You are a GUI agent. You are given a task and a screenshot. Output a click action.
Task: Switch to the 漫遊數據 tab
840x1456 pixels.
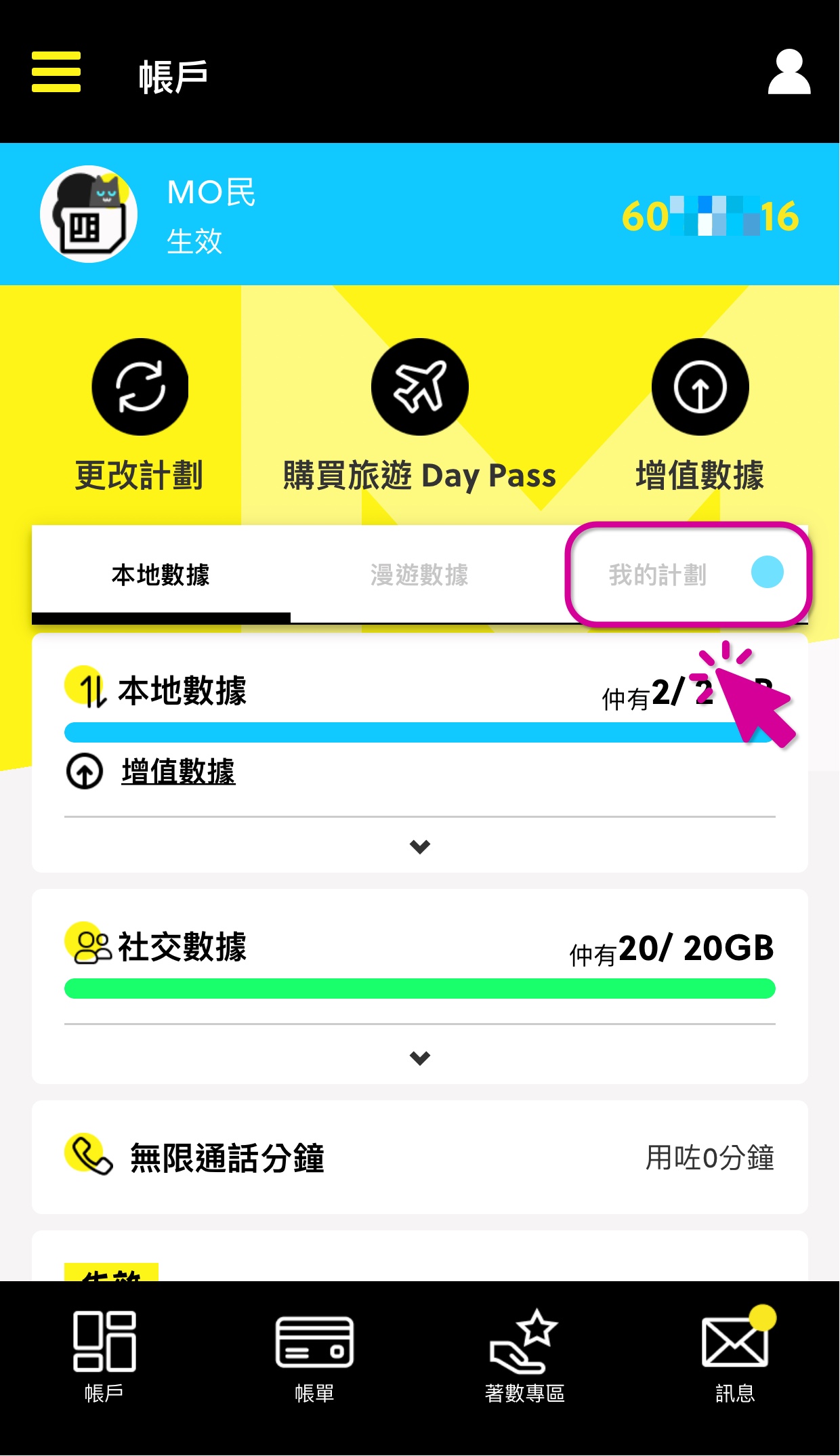coord(419,575)
